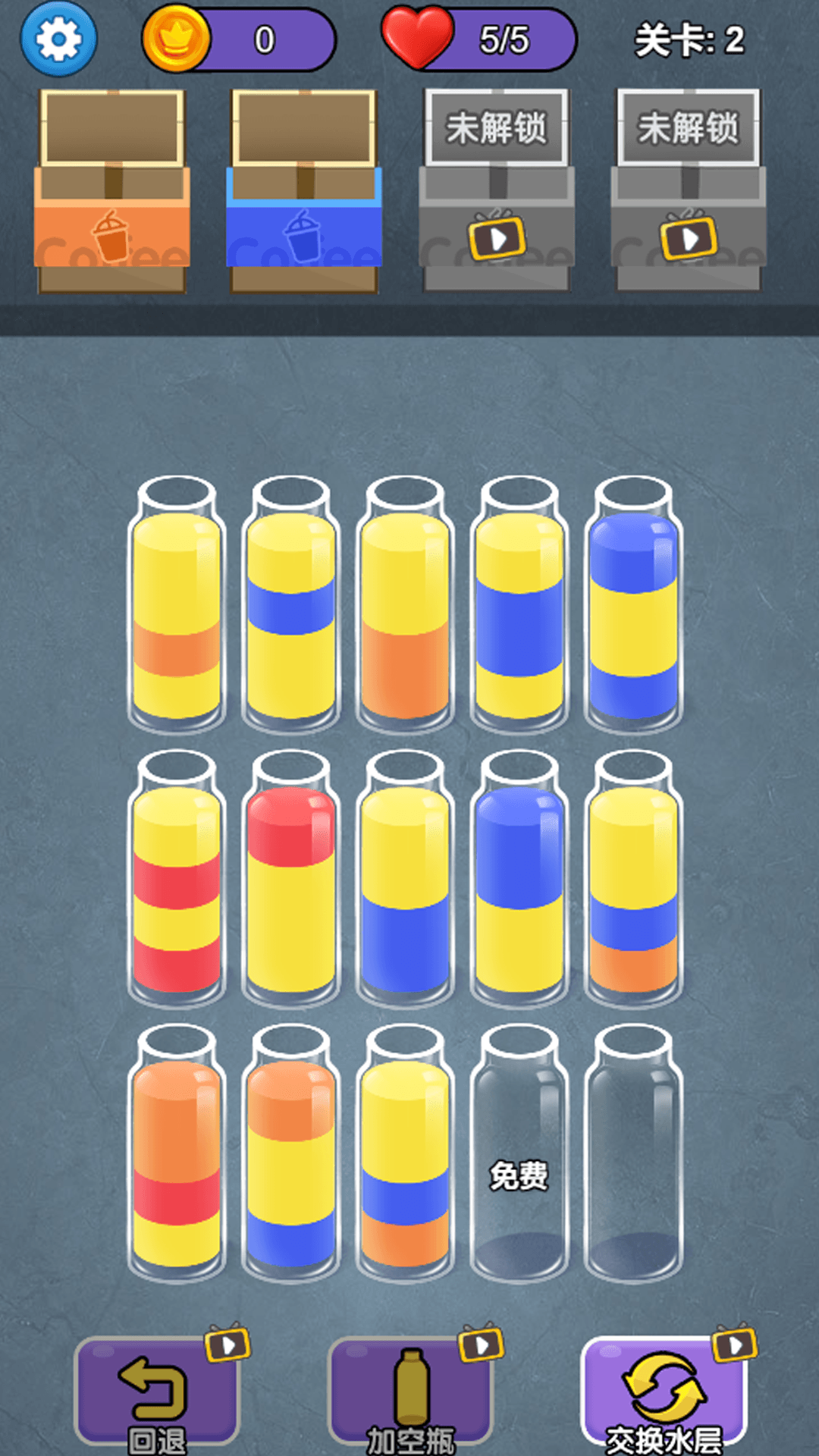The image size is (819, 1456).
Task: Tap the orange-red-yellow layered bottle
Action: 177,1153
